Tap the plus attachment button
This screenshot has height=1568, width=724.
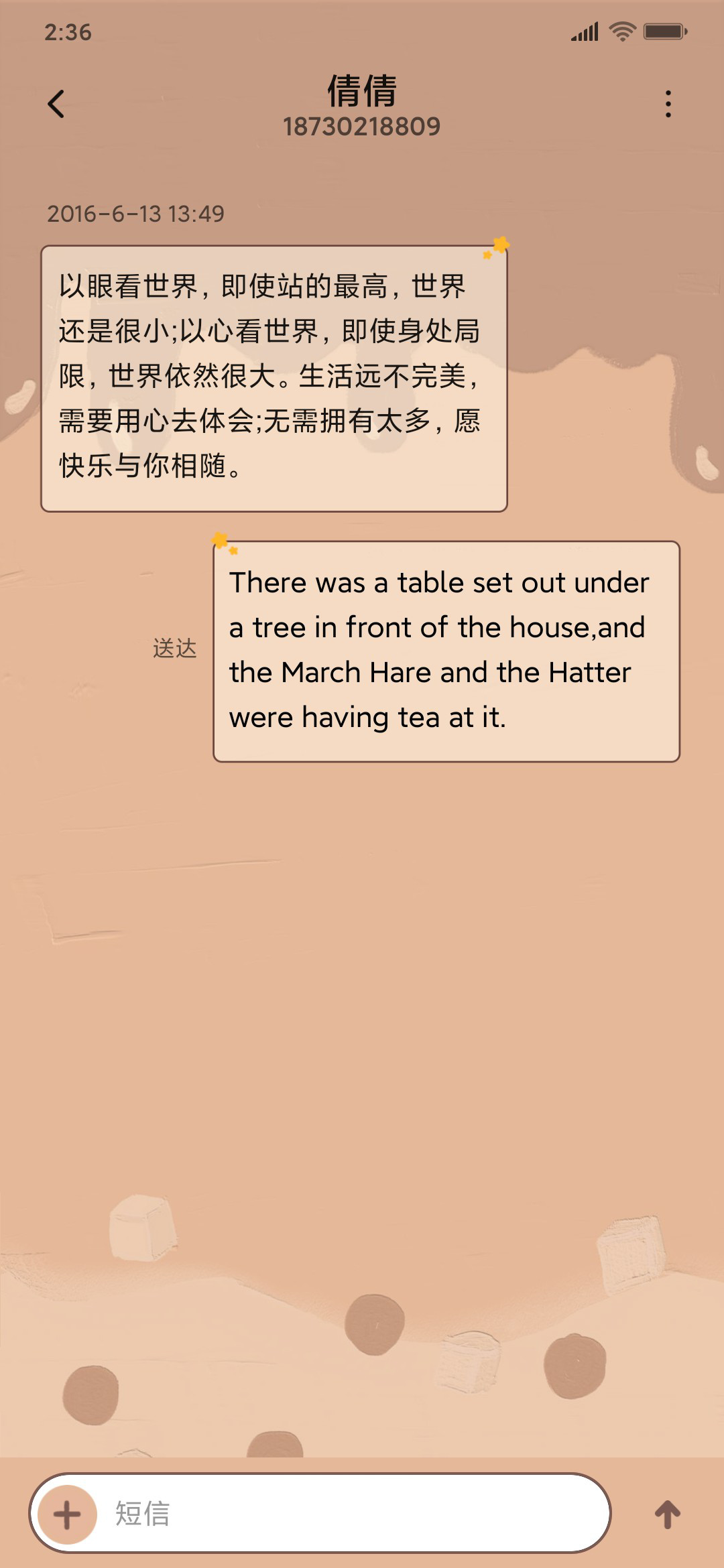tap(67, 1514)
